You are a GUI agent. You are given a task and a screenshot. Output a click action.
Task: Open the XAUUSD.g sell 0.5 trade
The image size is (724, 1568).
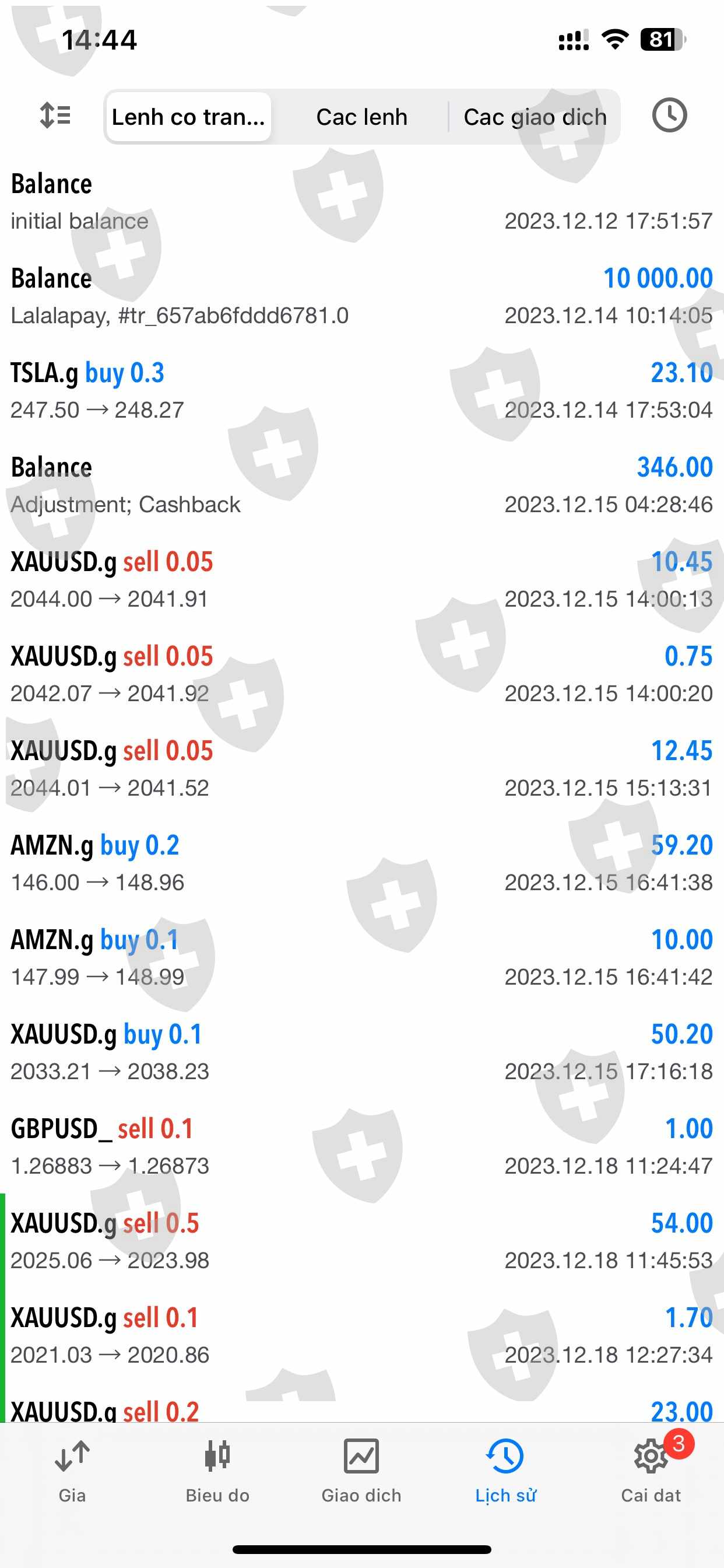pos(361,1241)
